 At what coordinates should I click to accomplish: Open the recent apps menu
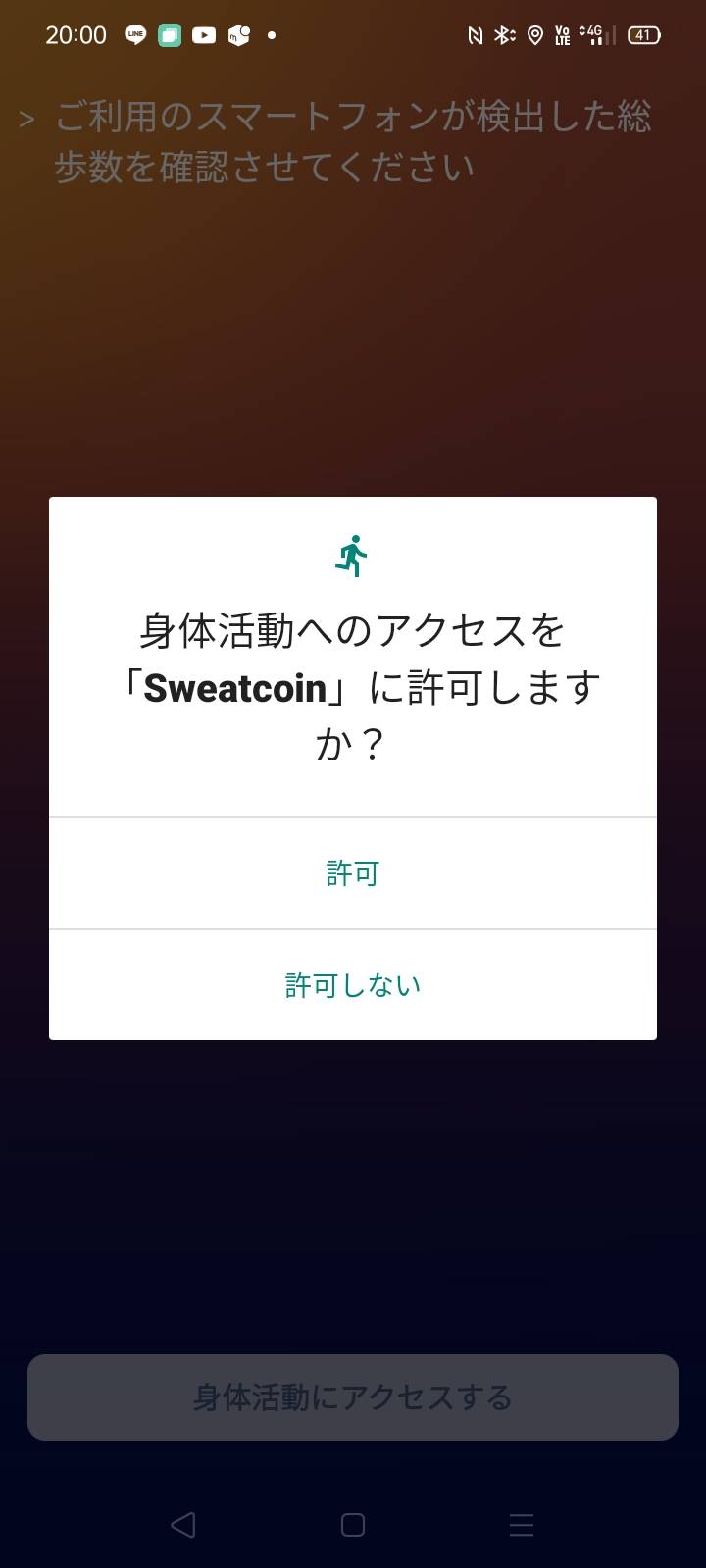click(522, 1525)
